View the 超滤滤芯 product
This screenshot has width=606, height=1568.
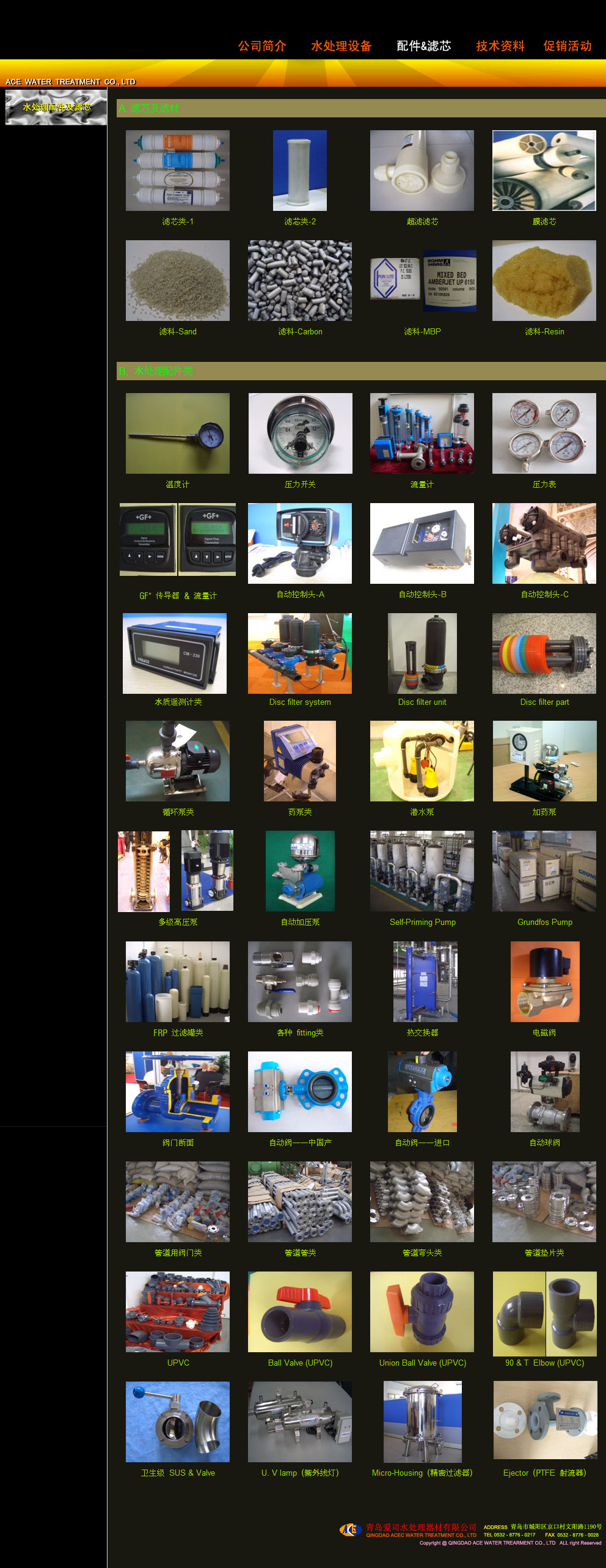coord(422,171)
